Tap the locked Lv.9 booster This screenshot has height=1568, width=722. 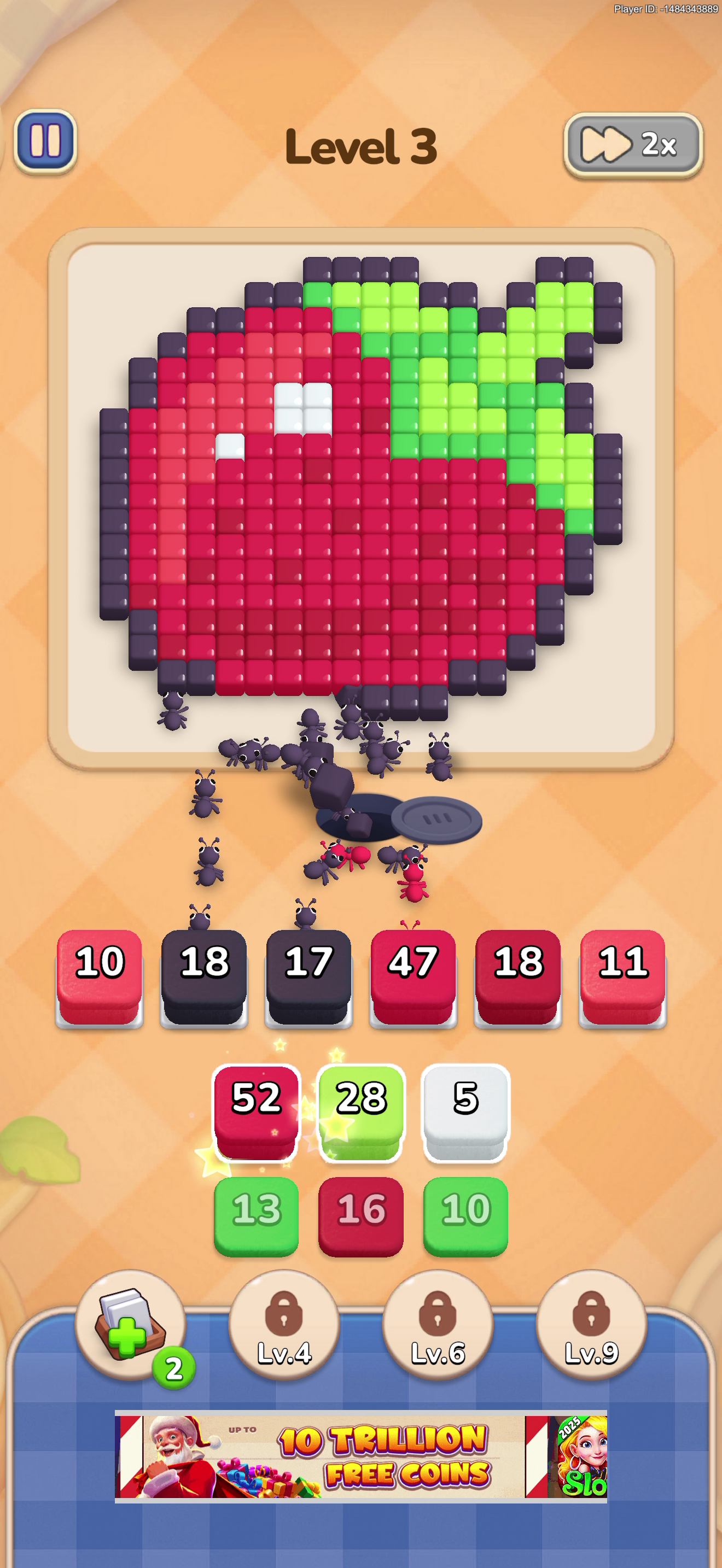pos(592,1325)
